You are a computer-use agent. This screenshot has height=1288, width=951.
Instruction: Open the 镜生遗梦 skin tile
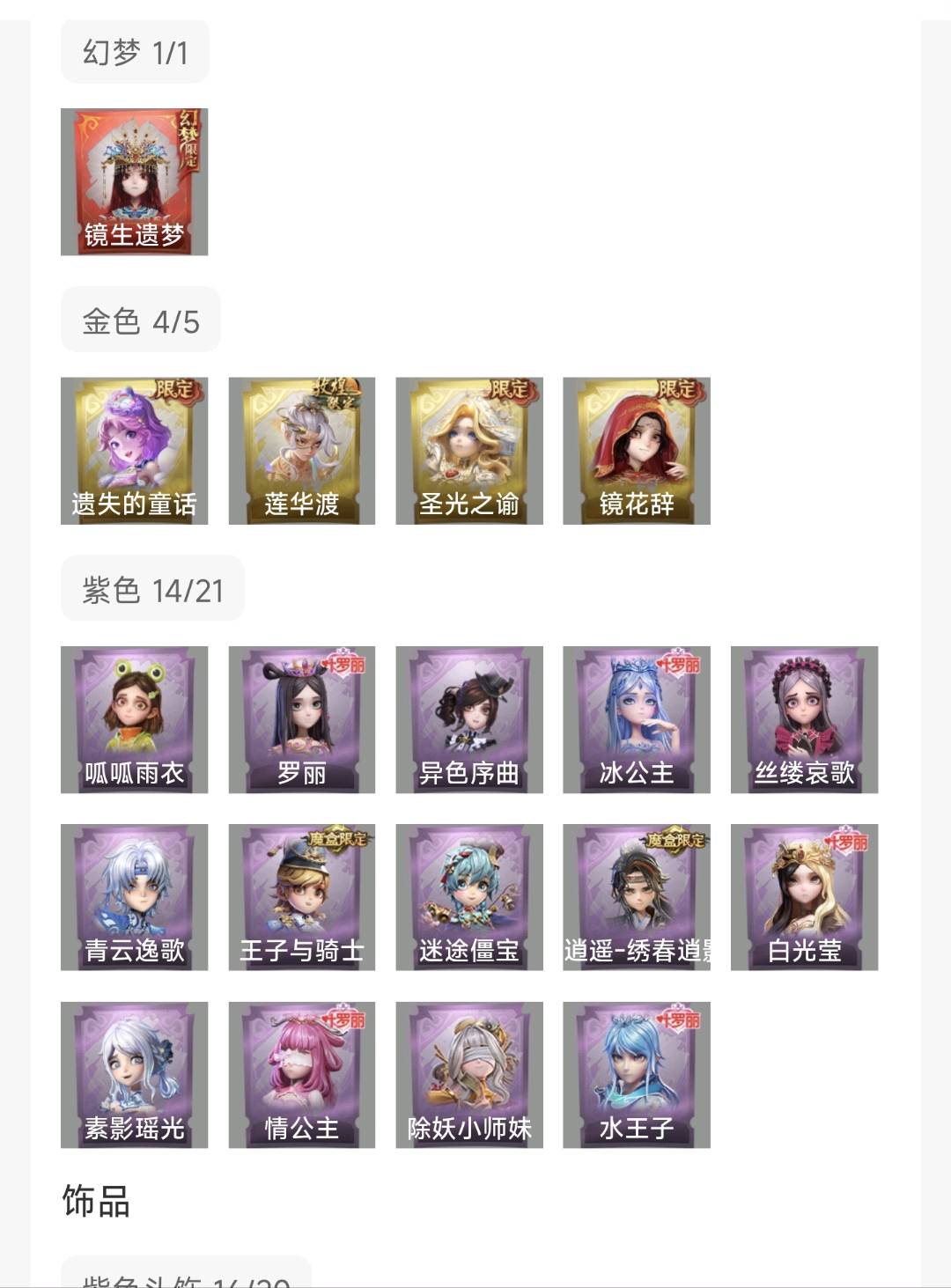pos(134,181)
